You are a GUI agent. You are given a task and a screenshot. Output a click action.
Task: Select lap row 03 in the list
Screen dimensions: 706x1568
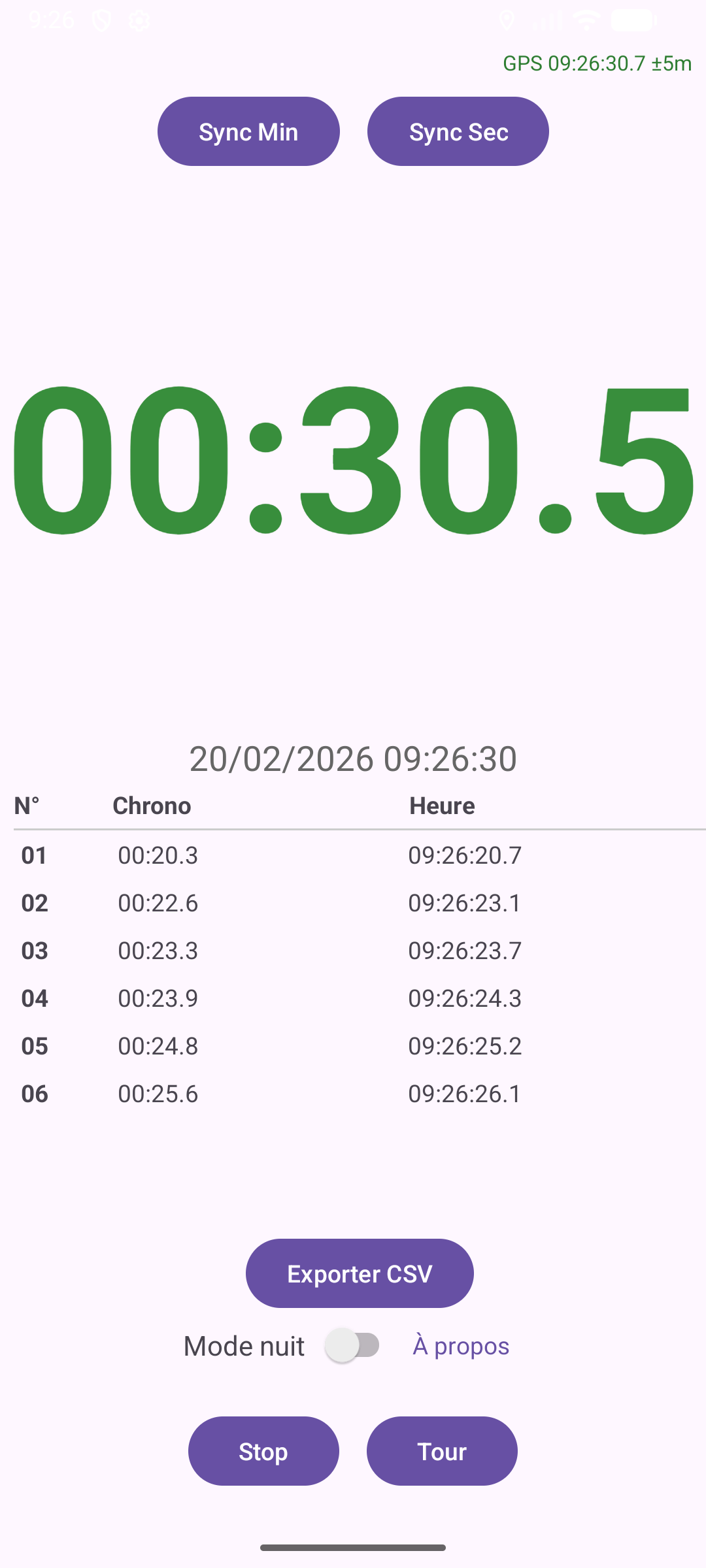click(261, 951)
